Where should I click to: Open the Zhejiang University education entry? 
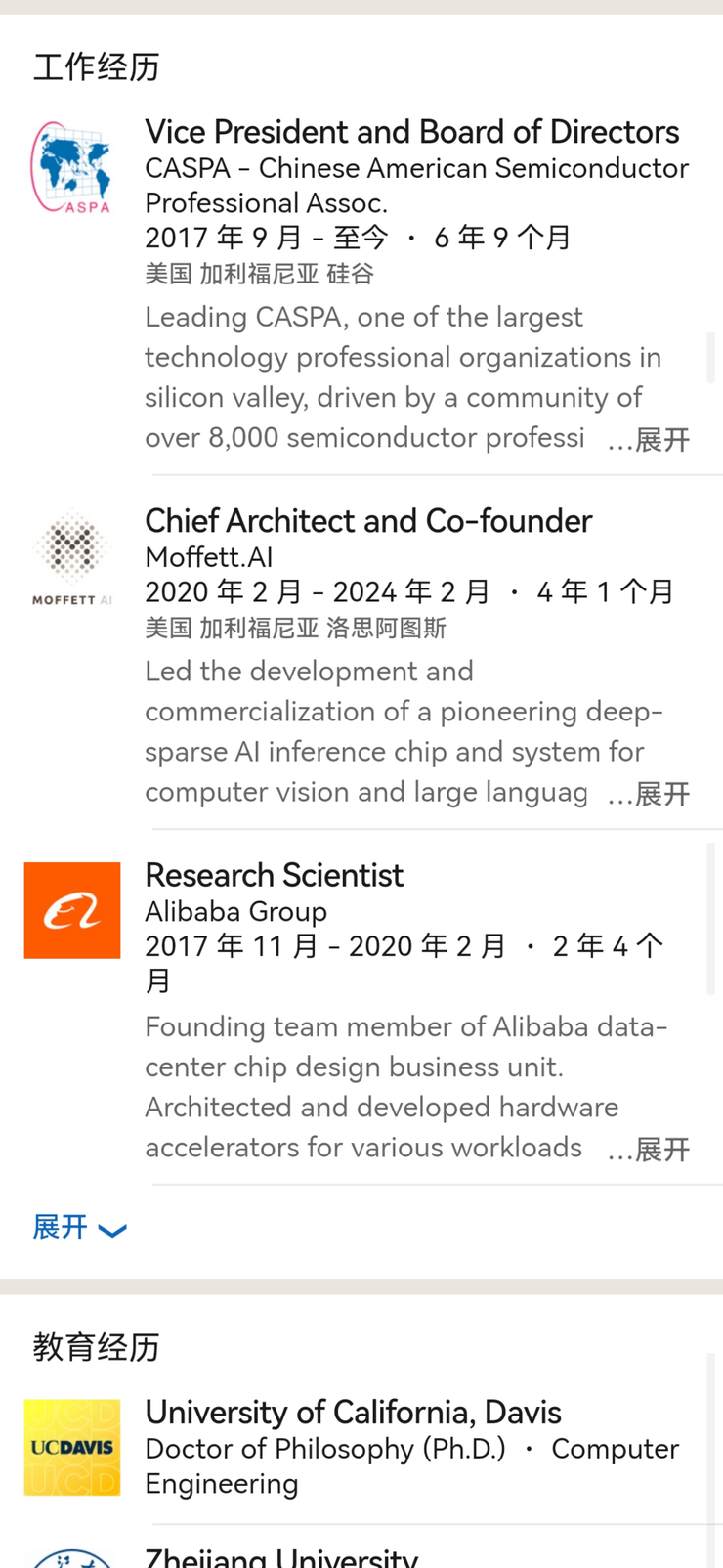coord(280,1556)
